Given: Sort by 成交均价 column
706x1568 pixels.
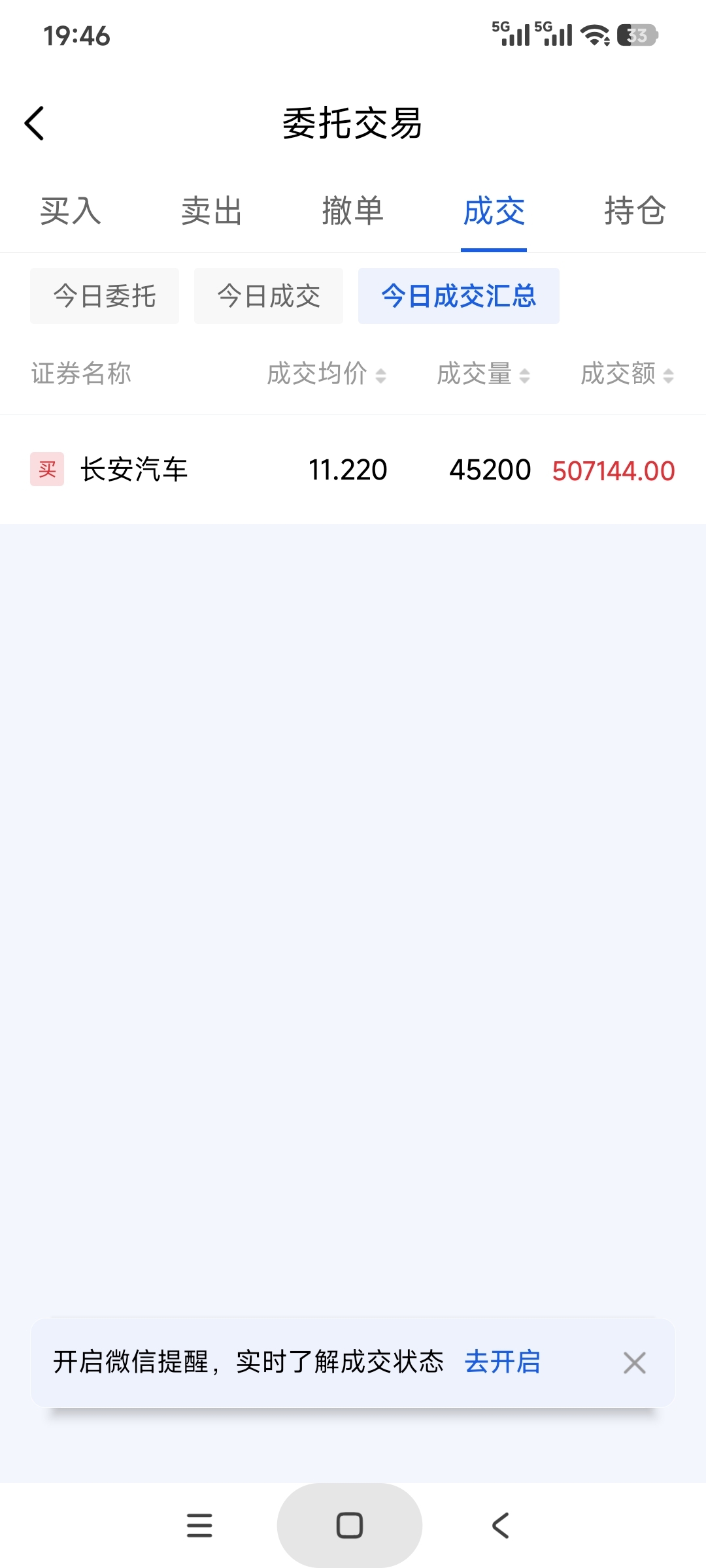Looking at the screenshot, I should 327,374.
